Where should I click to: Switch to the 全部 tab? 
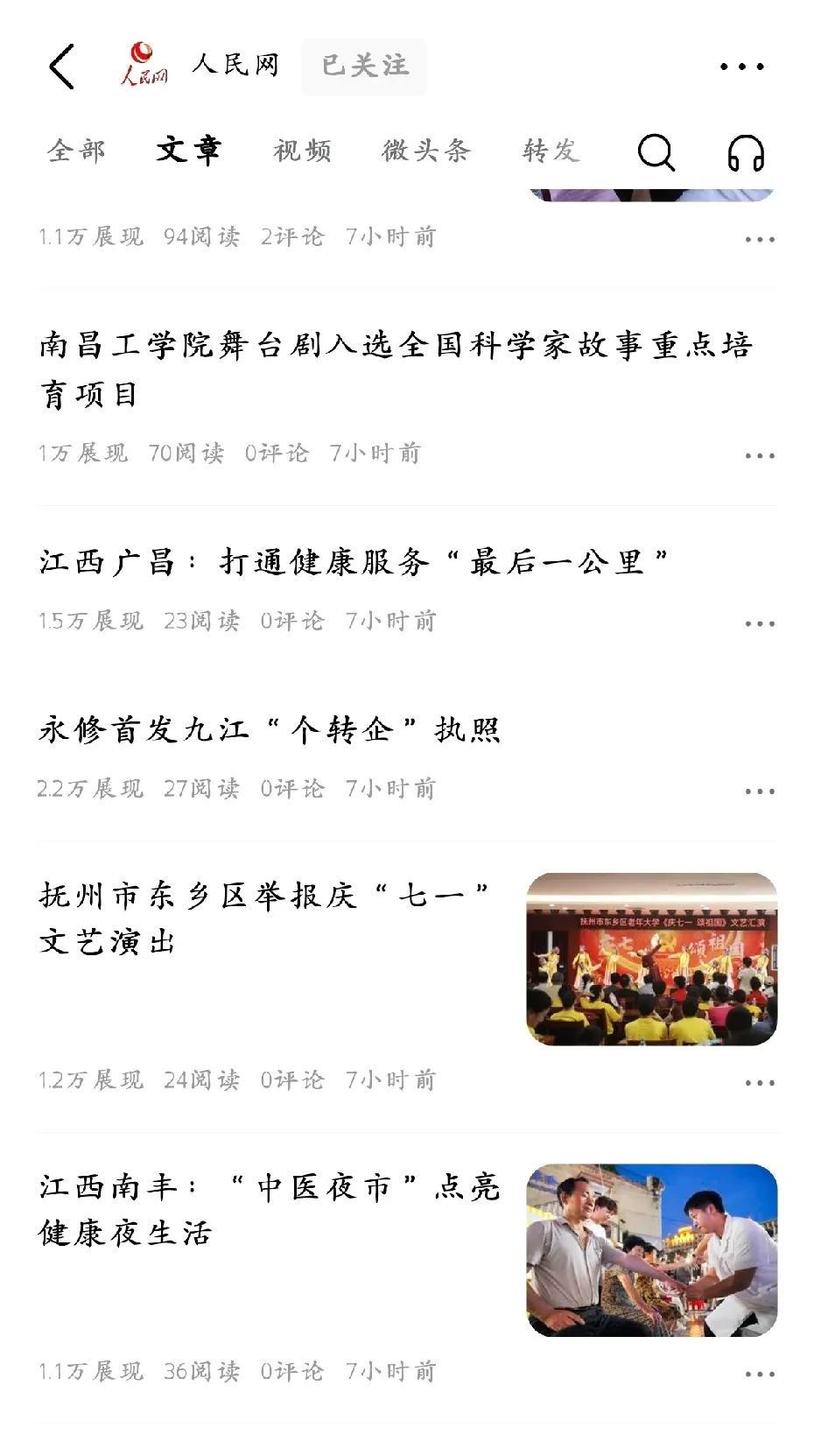click(x=76, y=151)
